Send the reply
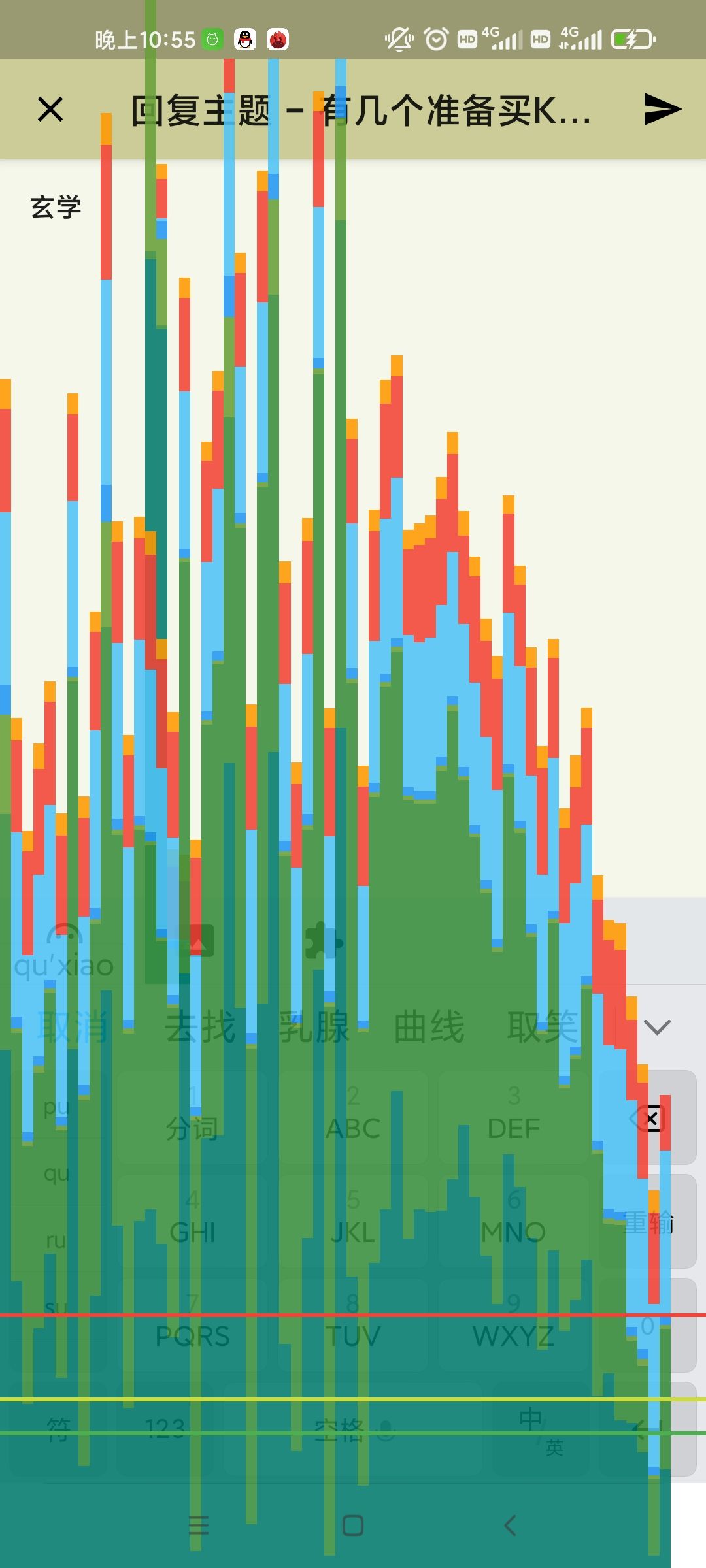Screen dimensions: 706x1568 [x=662, y=109]
